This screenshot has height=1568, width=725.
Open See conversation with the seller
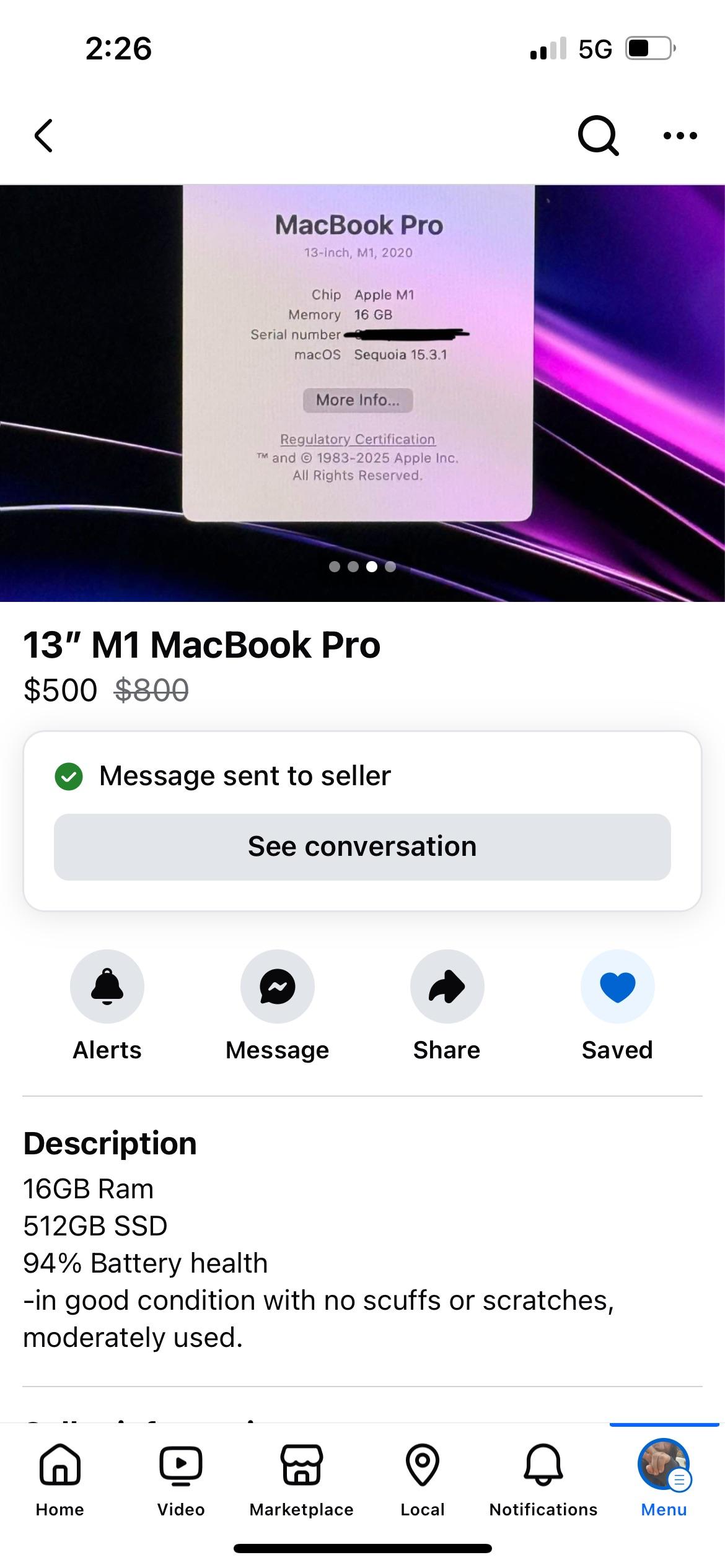[x=362, y=845]
